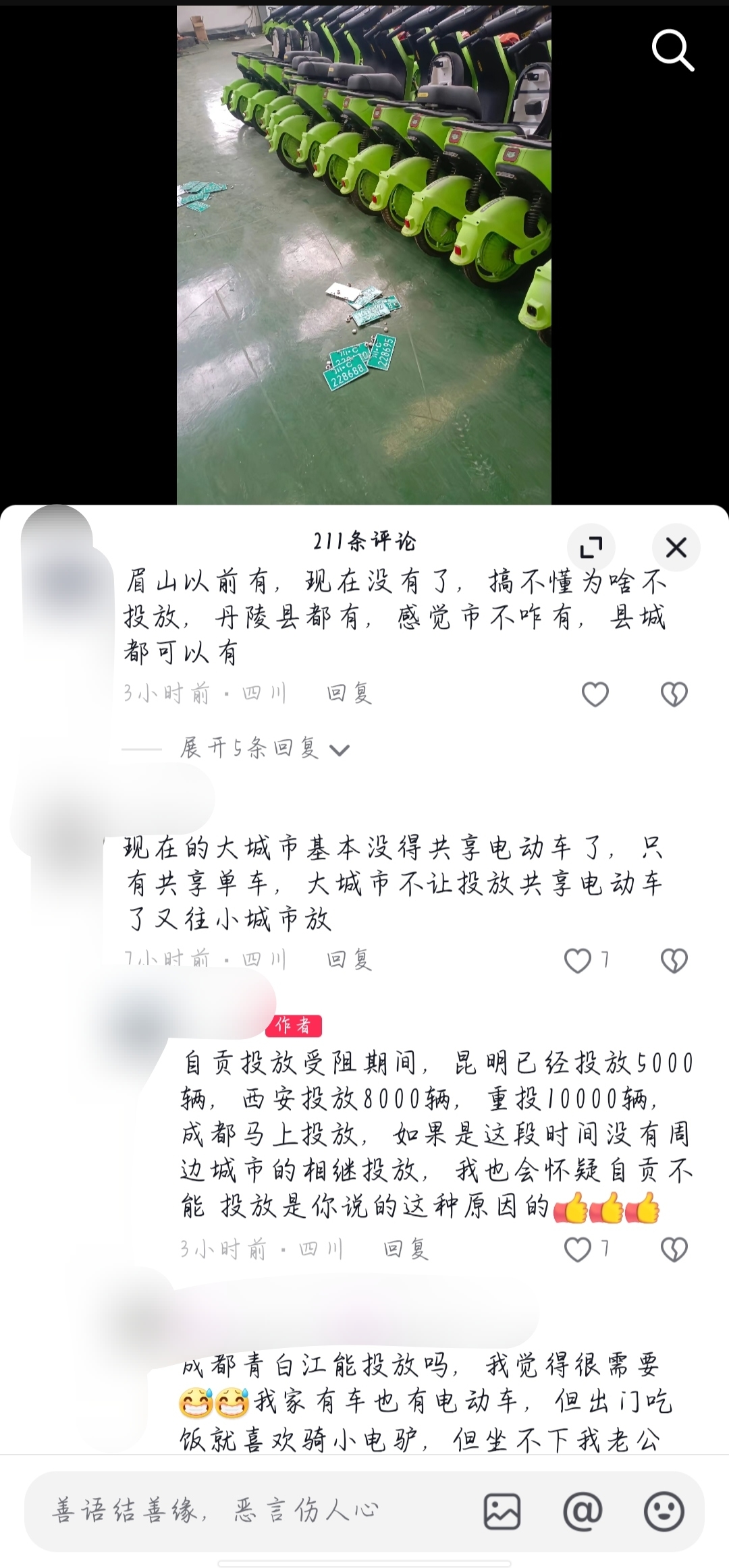Like the author's comment about 自贡投放

pos(578,1250)
